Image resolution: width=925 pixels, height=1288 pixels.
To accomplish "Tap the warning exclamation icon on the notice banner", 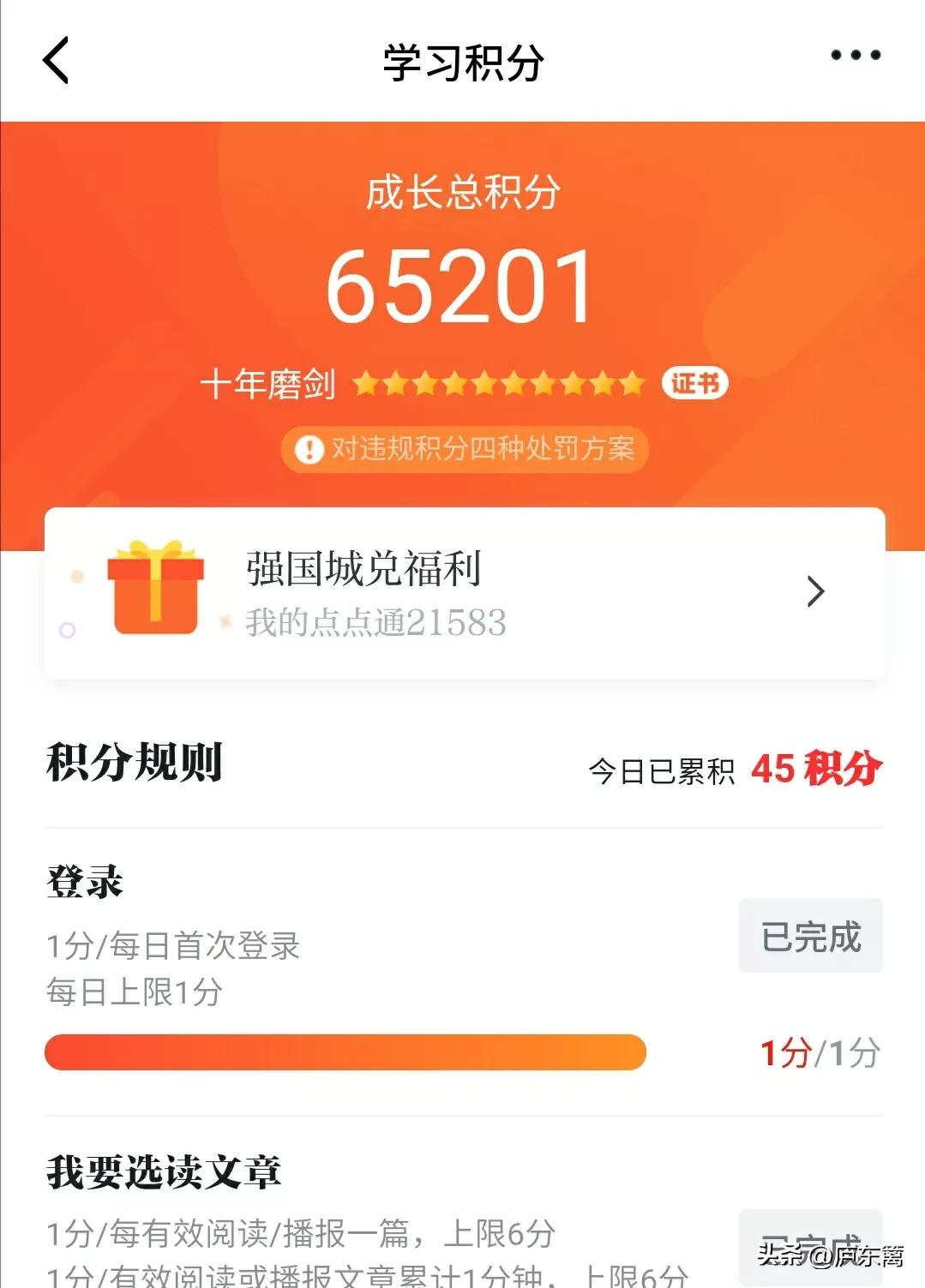I will coord(309,448).
